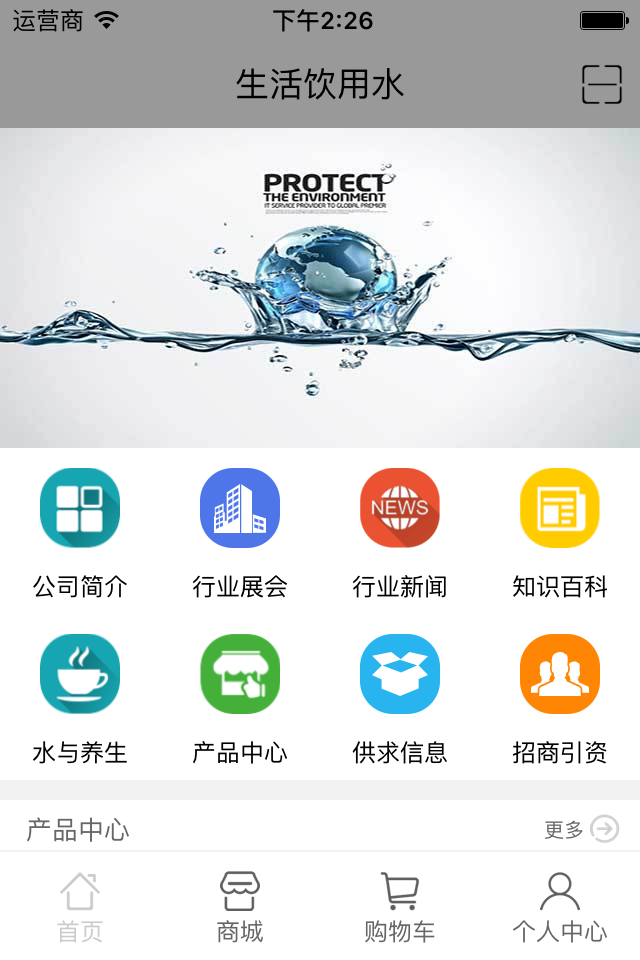Open the QR scan icon

(602, 85)
